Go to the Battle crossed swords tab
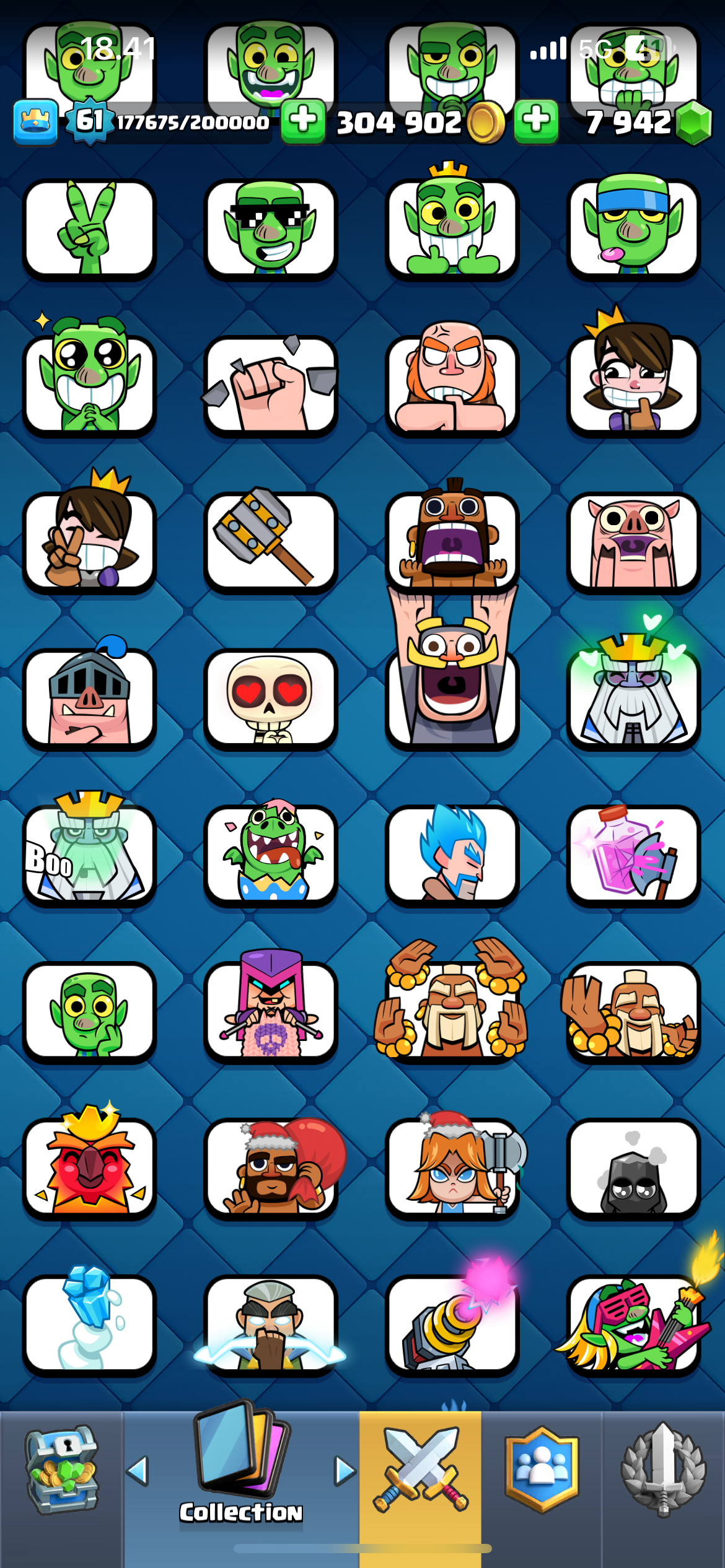The height and width of the screenshot is (1568, 725). pos(420,1470)
